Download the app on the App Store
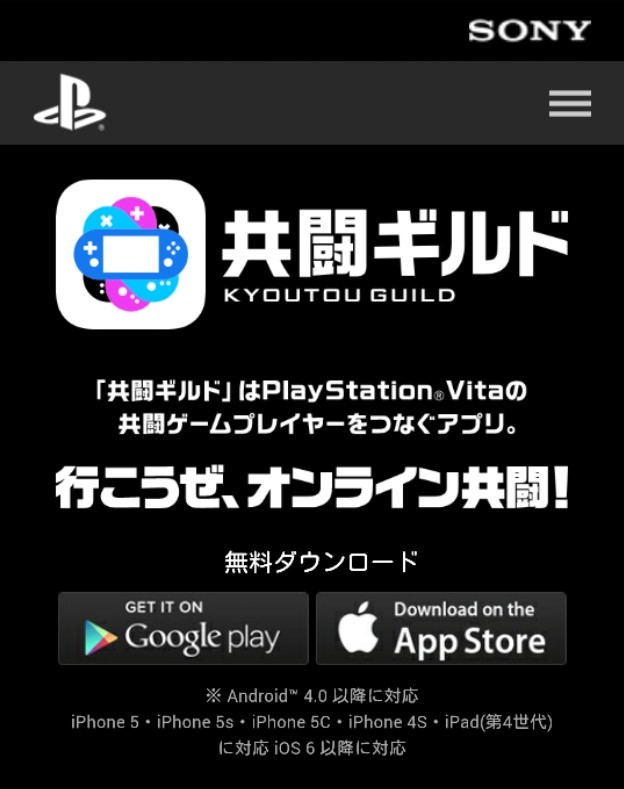 click(441, 628)
